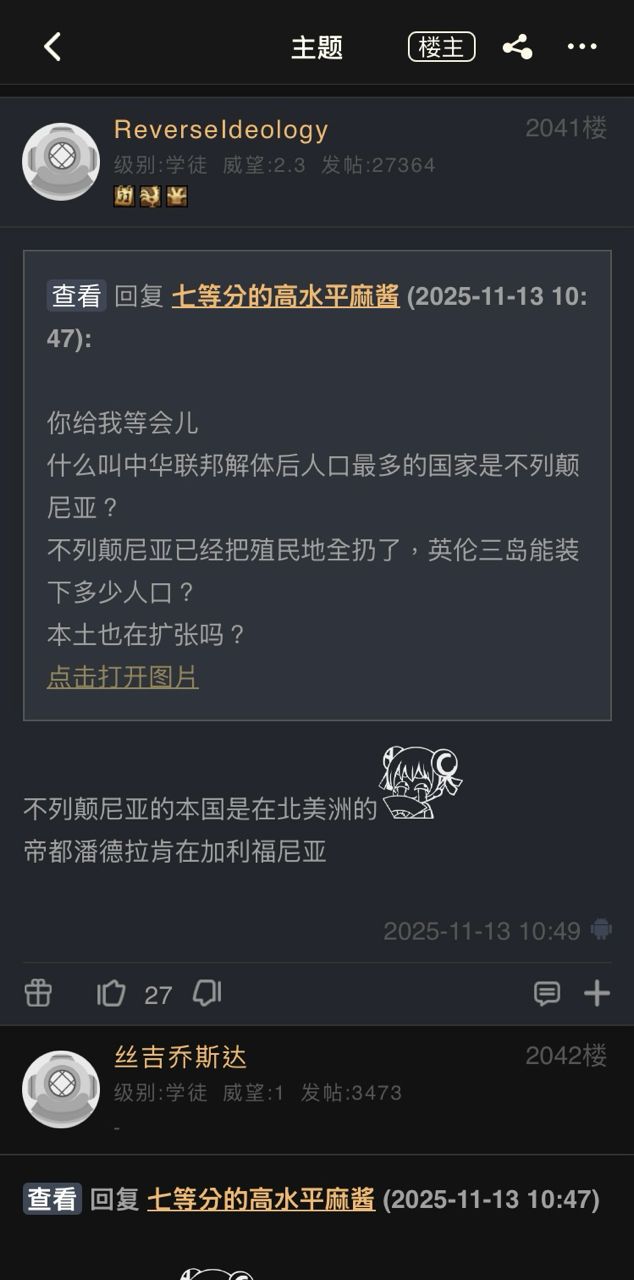The width and height of the screenshot is (634, 1280).
Task: Open the plus menu on floor 2041
Action: 597,993
